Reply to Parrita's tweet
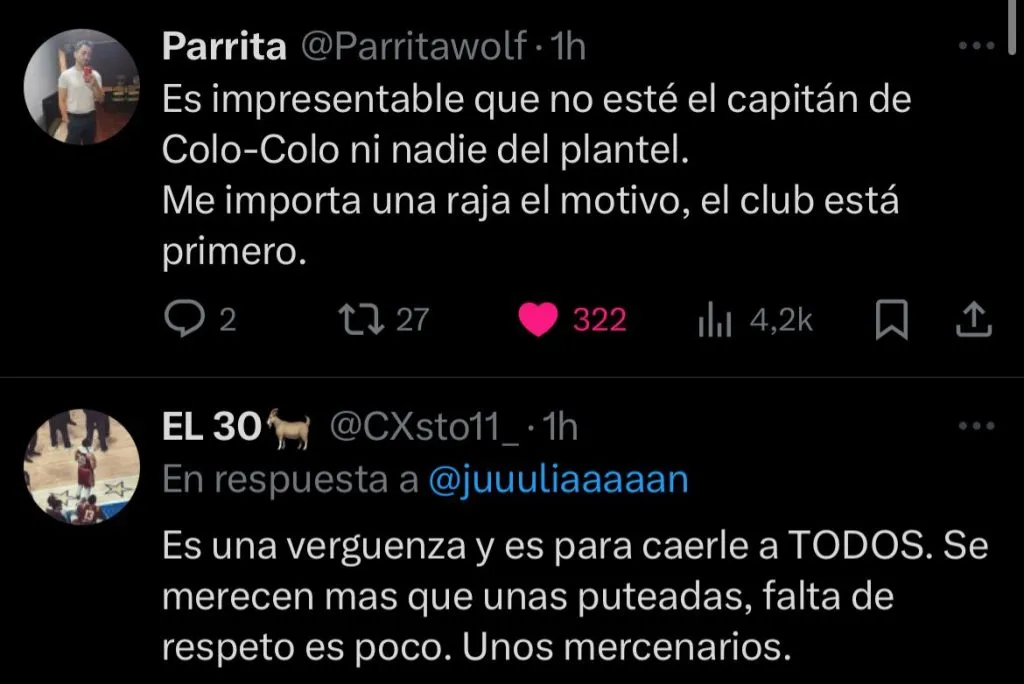 183,319
